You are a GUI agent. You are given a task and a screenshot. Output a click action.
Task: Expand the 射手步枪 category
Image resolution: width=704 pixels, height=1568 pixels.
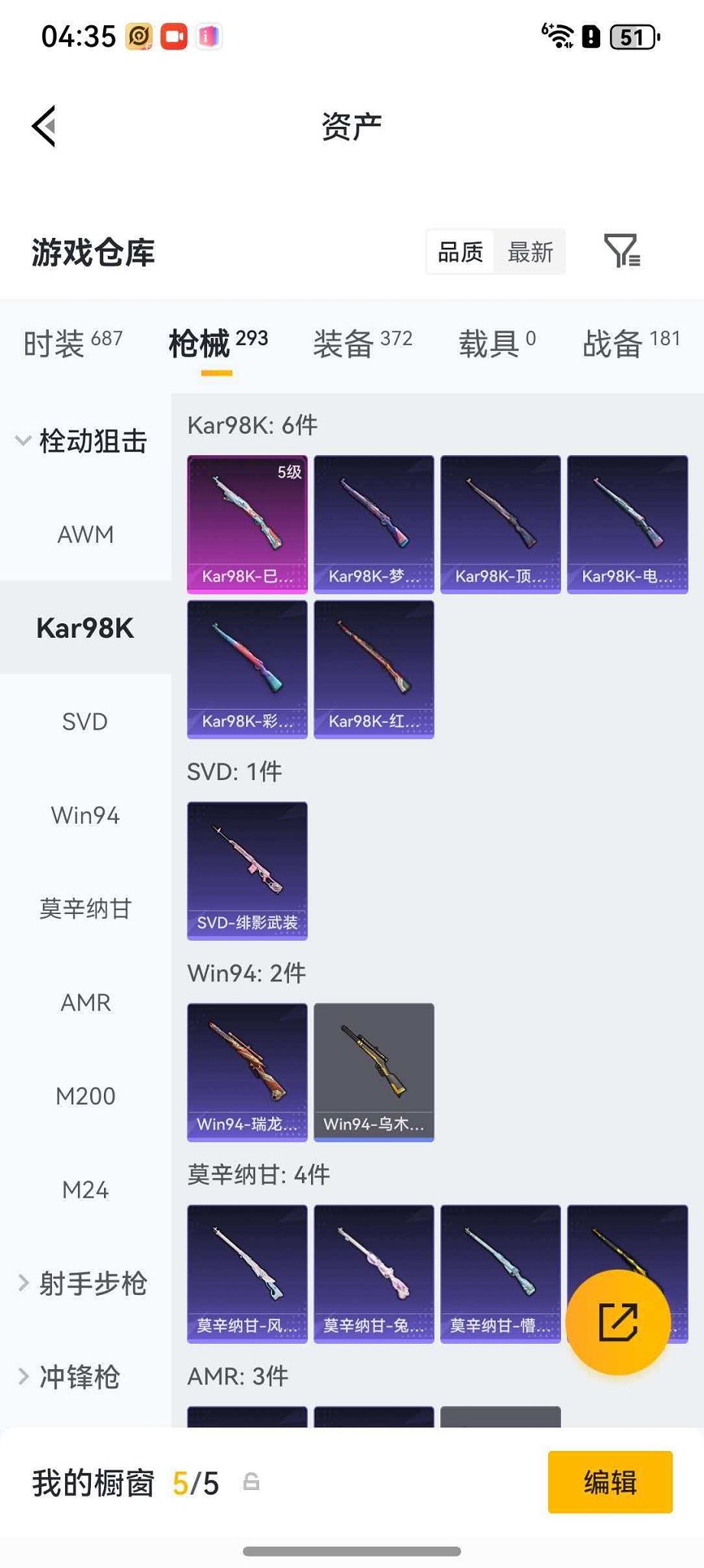(x=84, y=1283)
